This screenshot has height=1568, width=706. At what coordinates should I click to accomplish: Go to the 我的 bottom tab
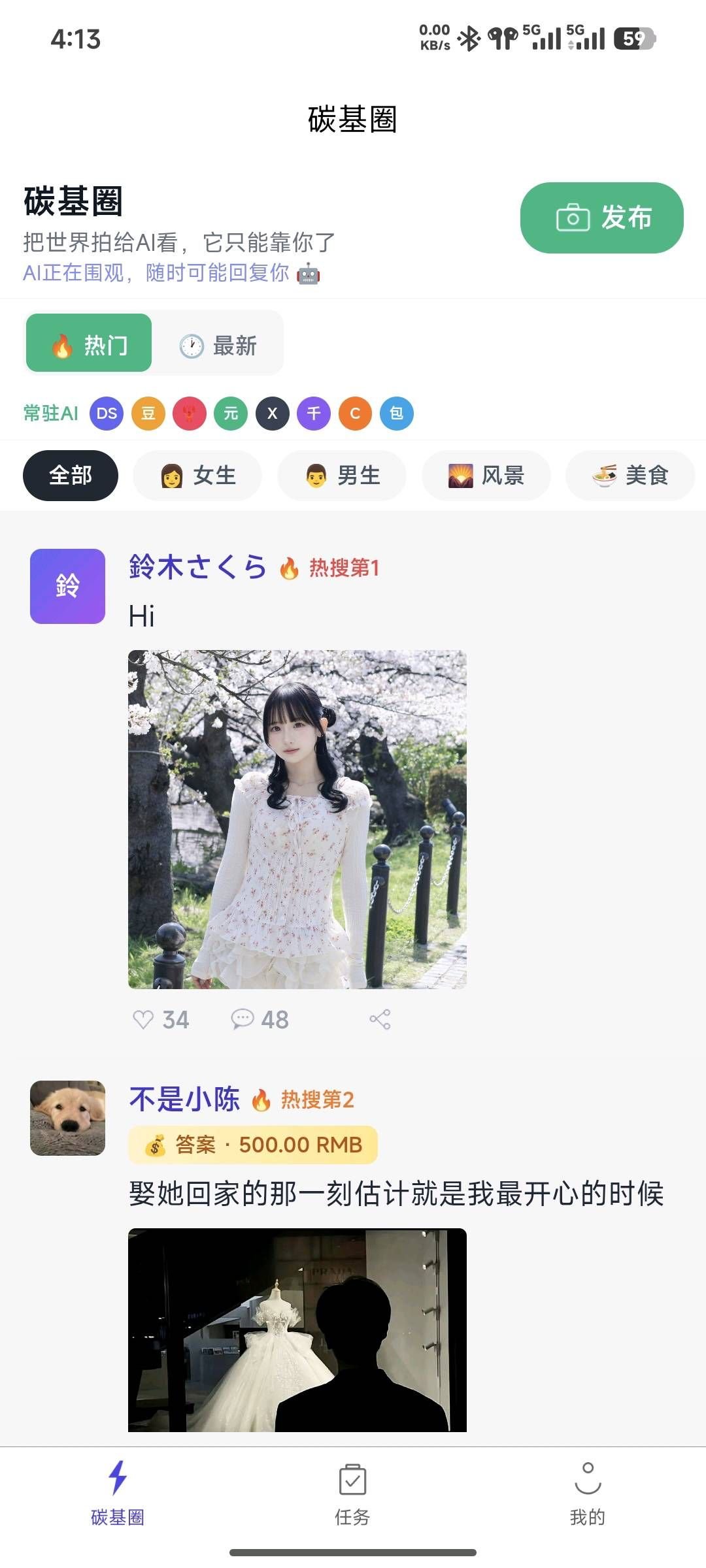pyautogui.click(x=588, y=1494)
